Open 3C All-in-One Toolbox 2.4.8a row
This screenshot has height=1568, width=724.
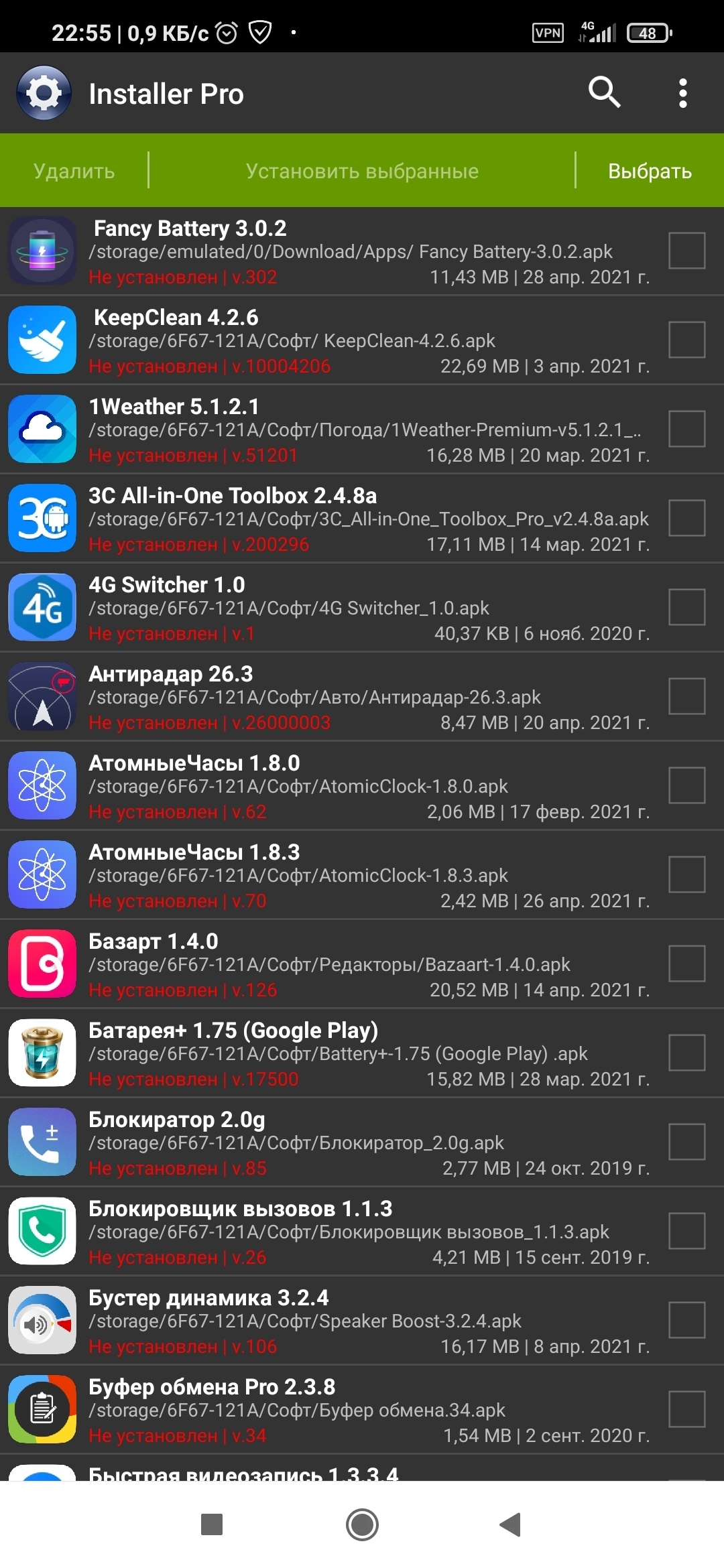tap(362, 518)
